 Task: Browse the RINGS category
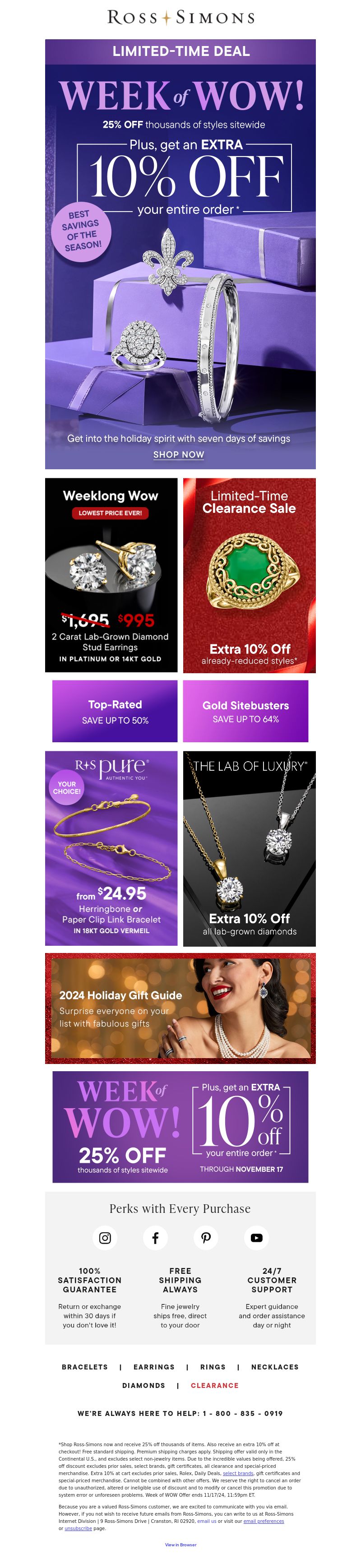tap(213, 1366)
